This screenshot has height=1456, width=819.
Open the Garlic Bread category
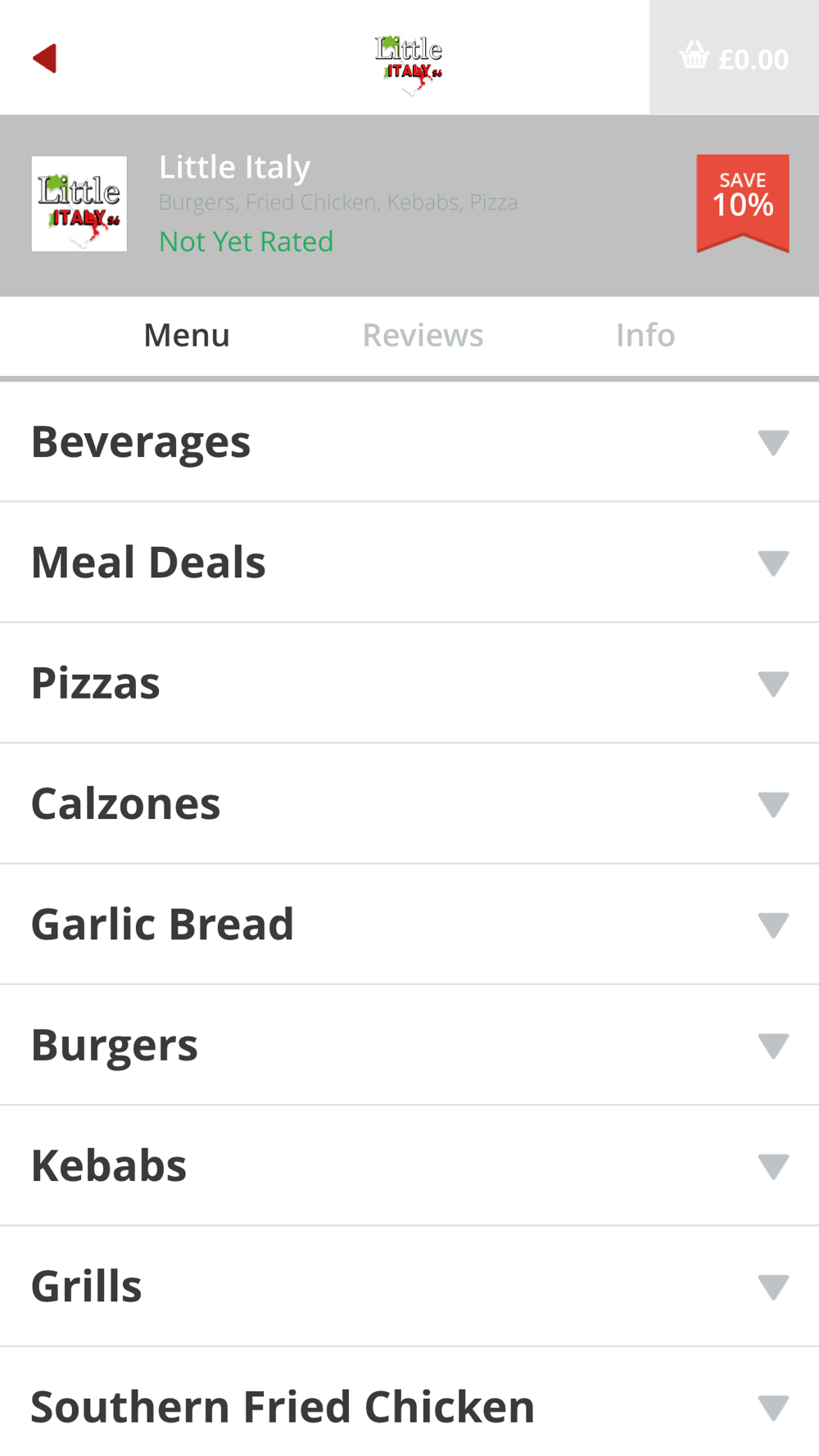point(409,925)
